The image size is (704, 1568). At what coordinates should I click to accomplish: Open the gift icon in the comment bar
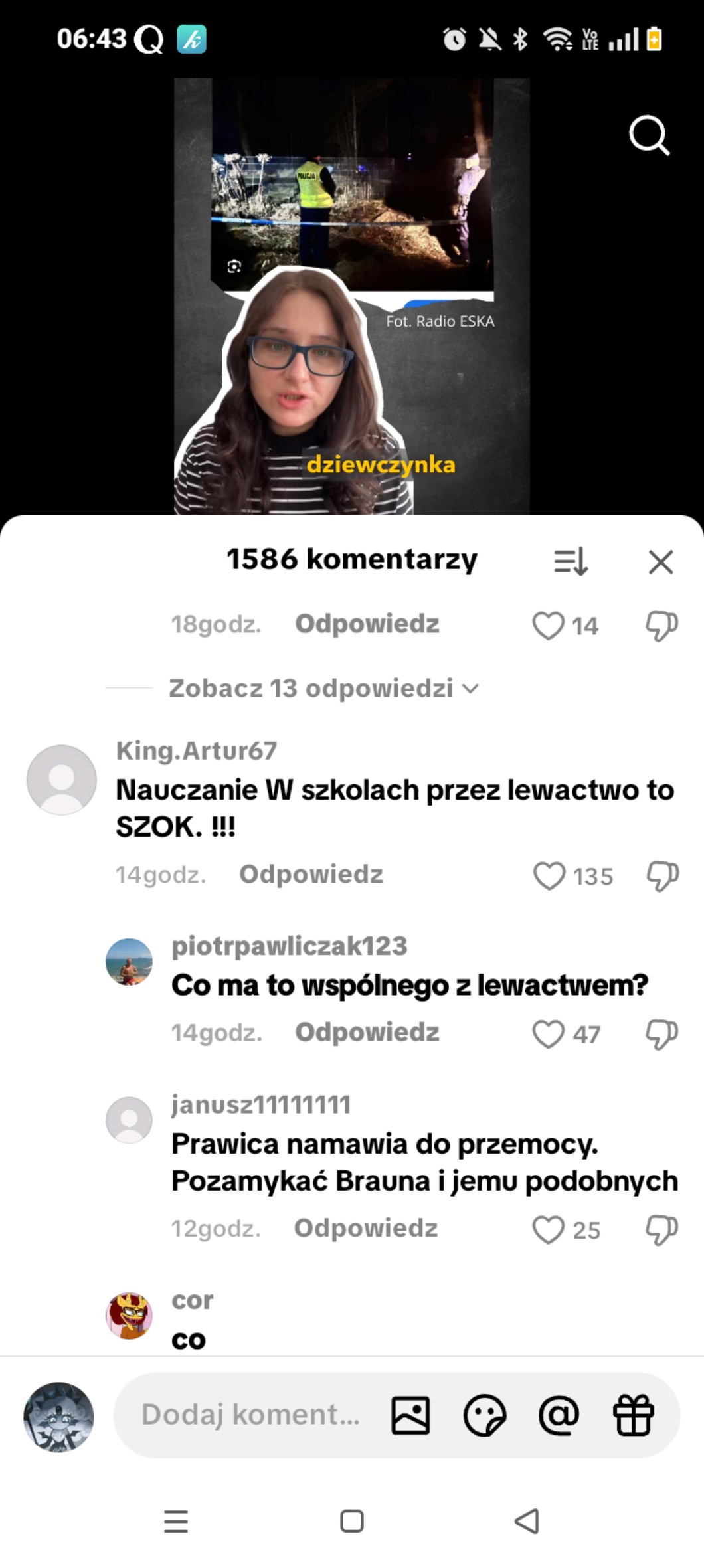(x=633, y=1415)
